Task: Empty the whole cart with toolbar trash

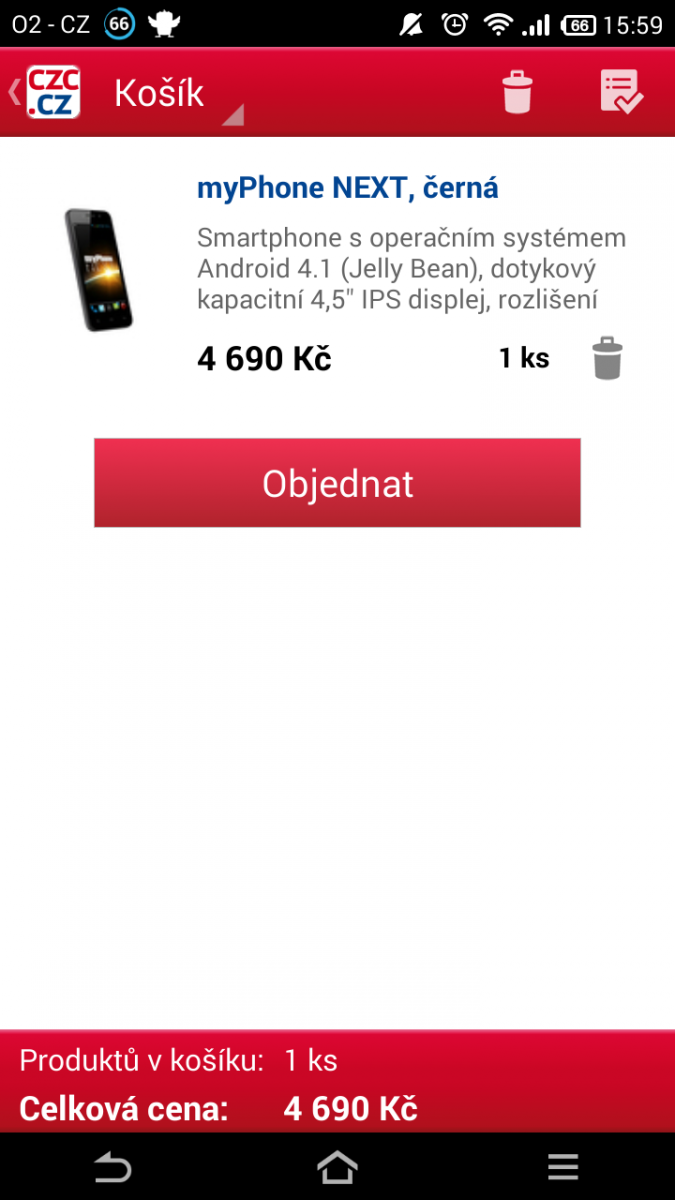Action: click(517, 93)
